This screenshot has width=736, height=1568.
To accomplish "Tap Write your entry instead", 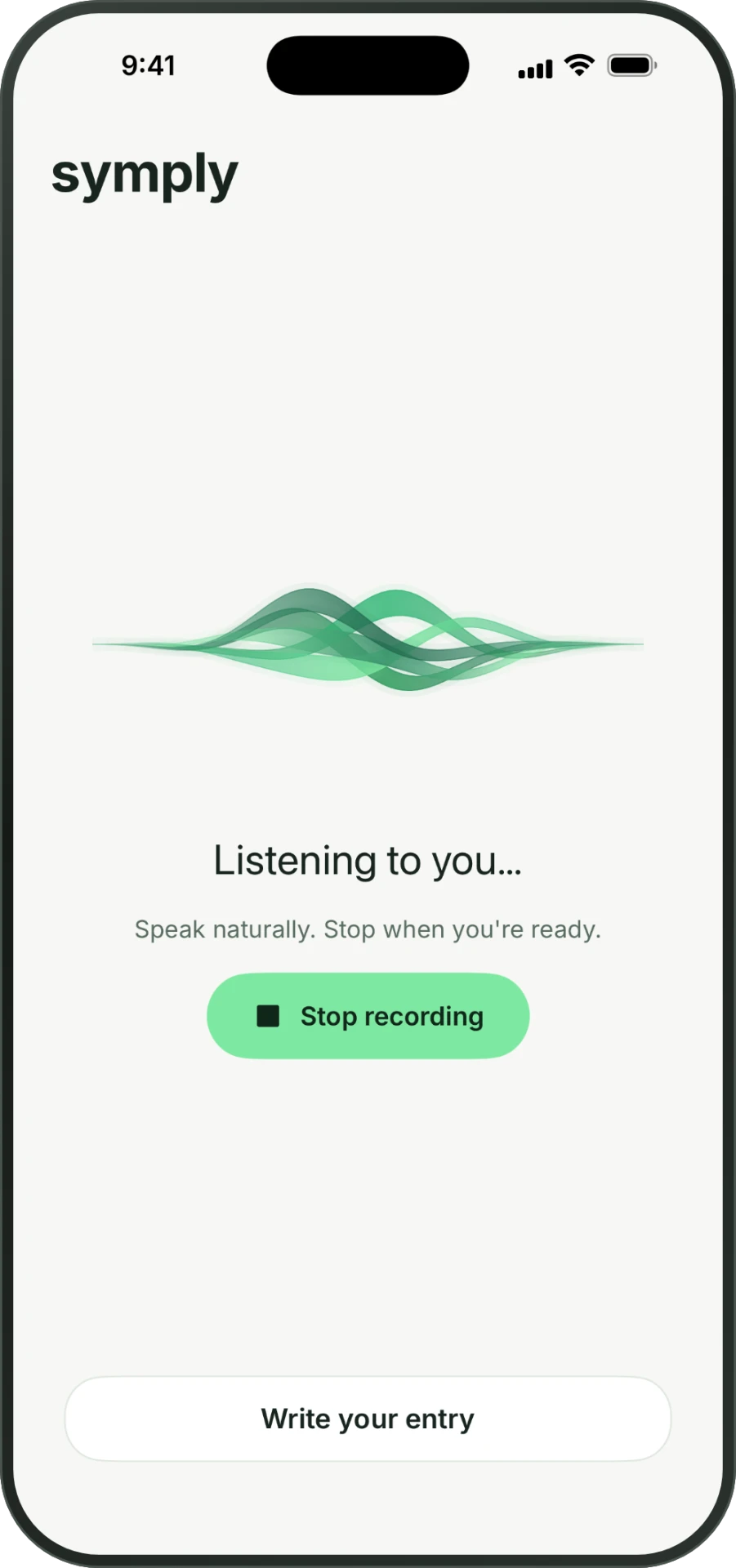I will (368, 1419).
